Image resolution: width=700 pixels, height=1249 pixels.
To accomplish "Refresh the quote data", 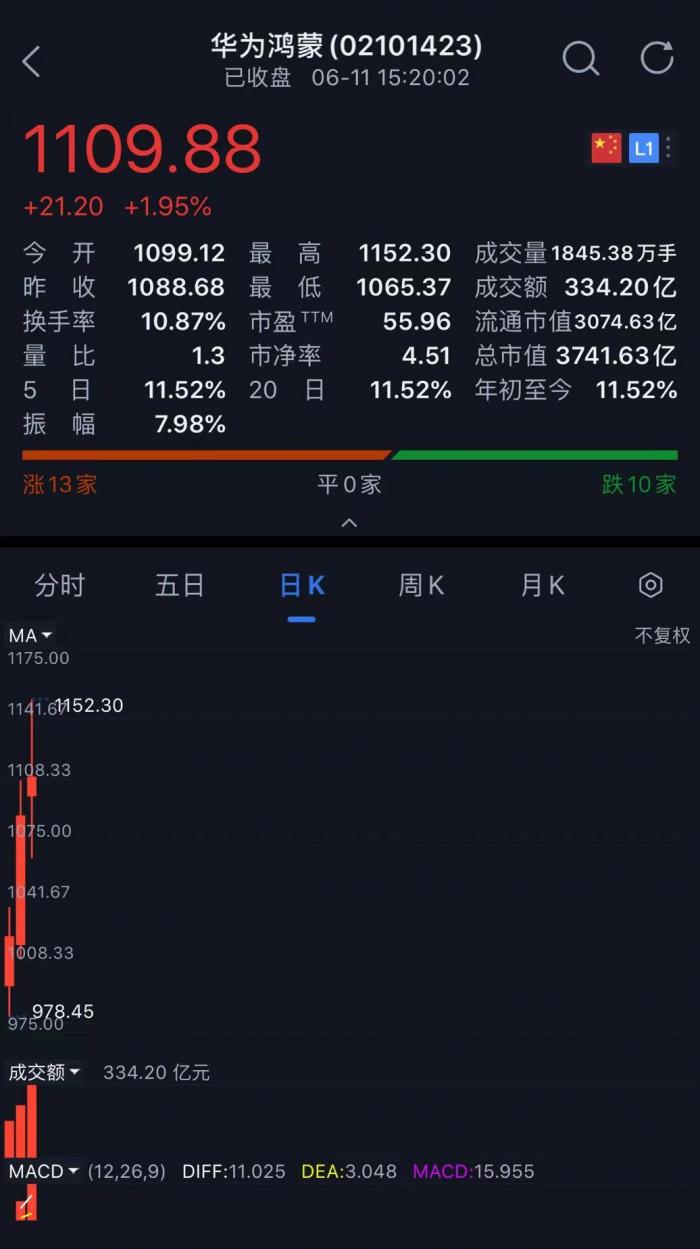I will 657,59.
